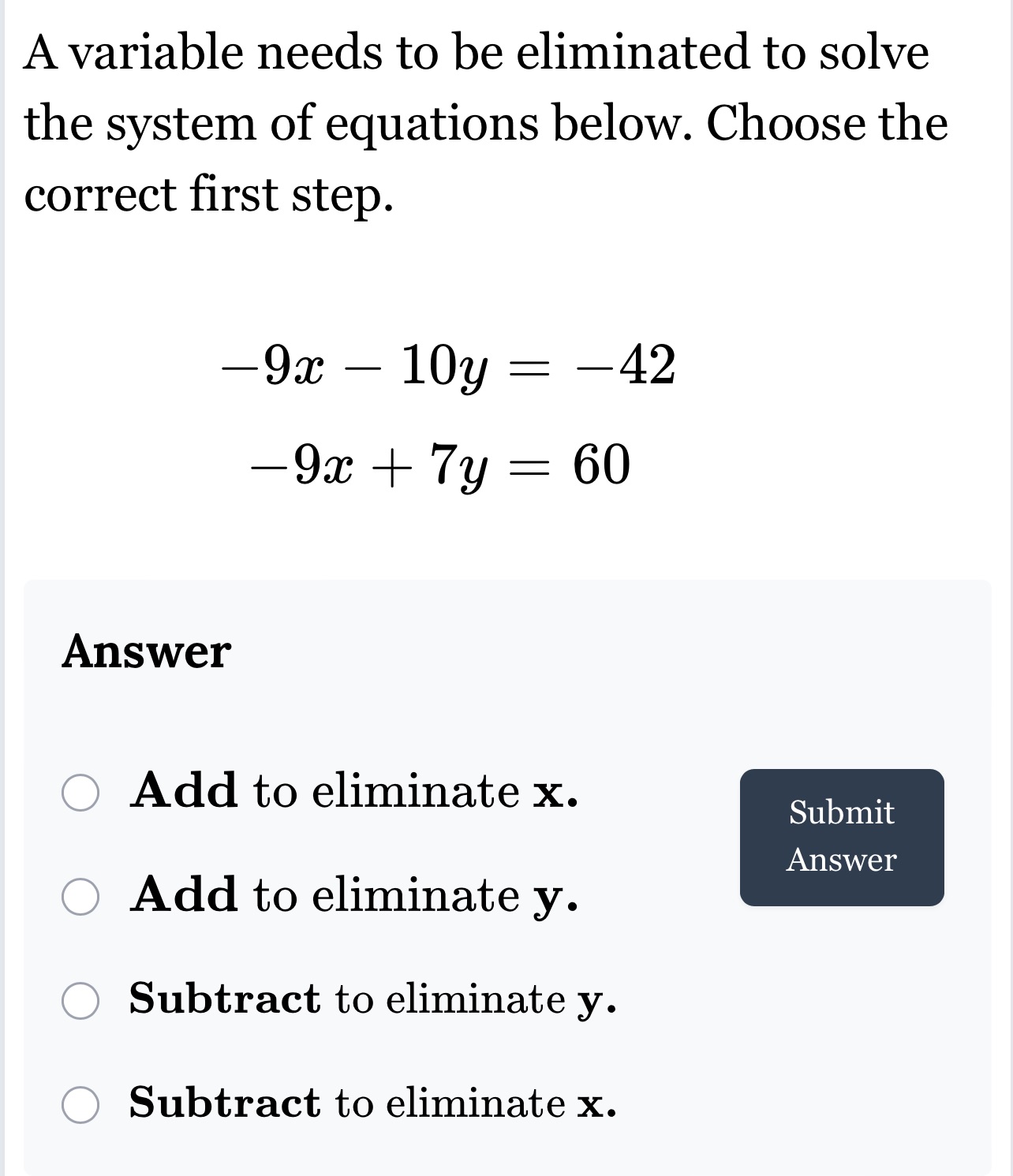Click the answer choice text Add to eliminate x
1013x1176 pixels.
(355, 793)
